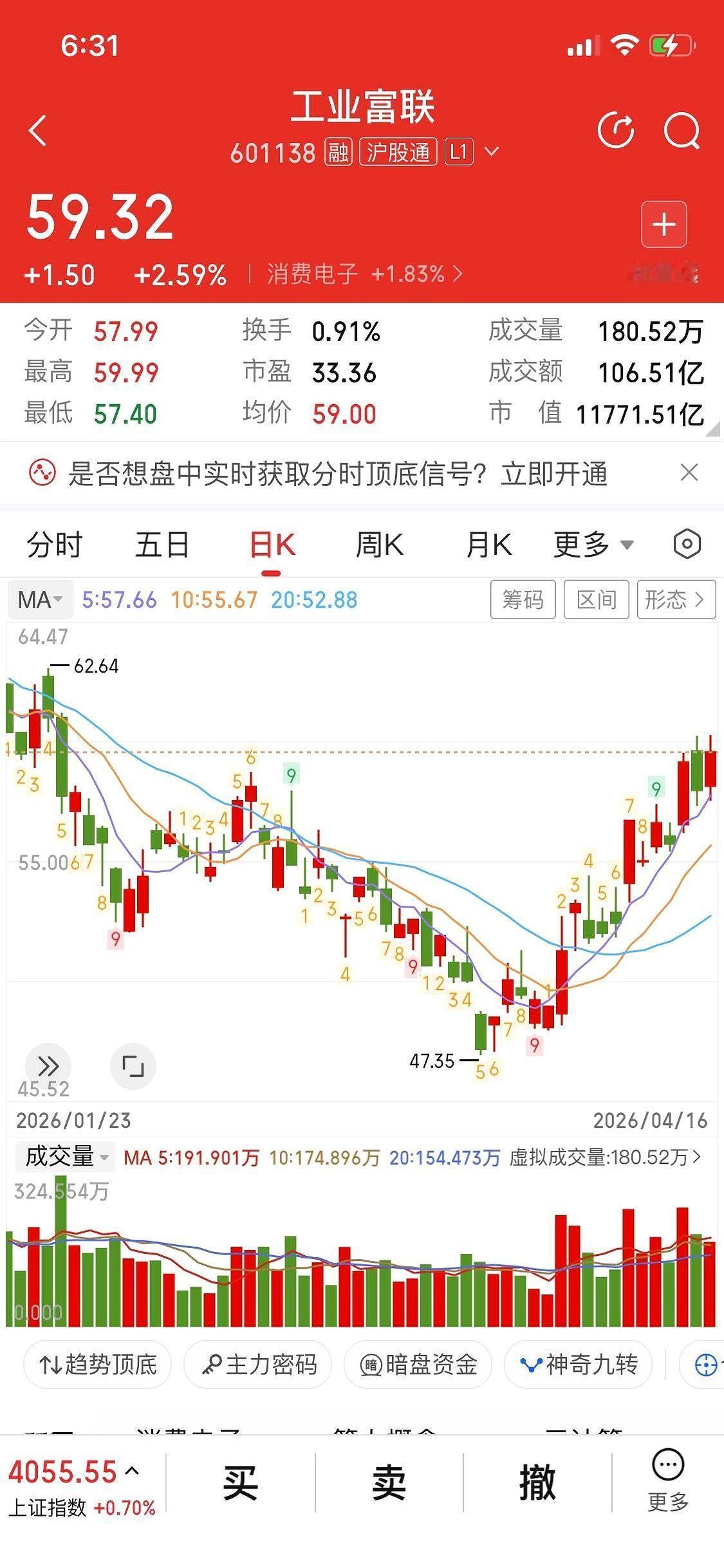Open the MA indicator dropdown
724x1568 pixels.
pos(40,599)
